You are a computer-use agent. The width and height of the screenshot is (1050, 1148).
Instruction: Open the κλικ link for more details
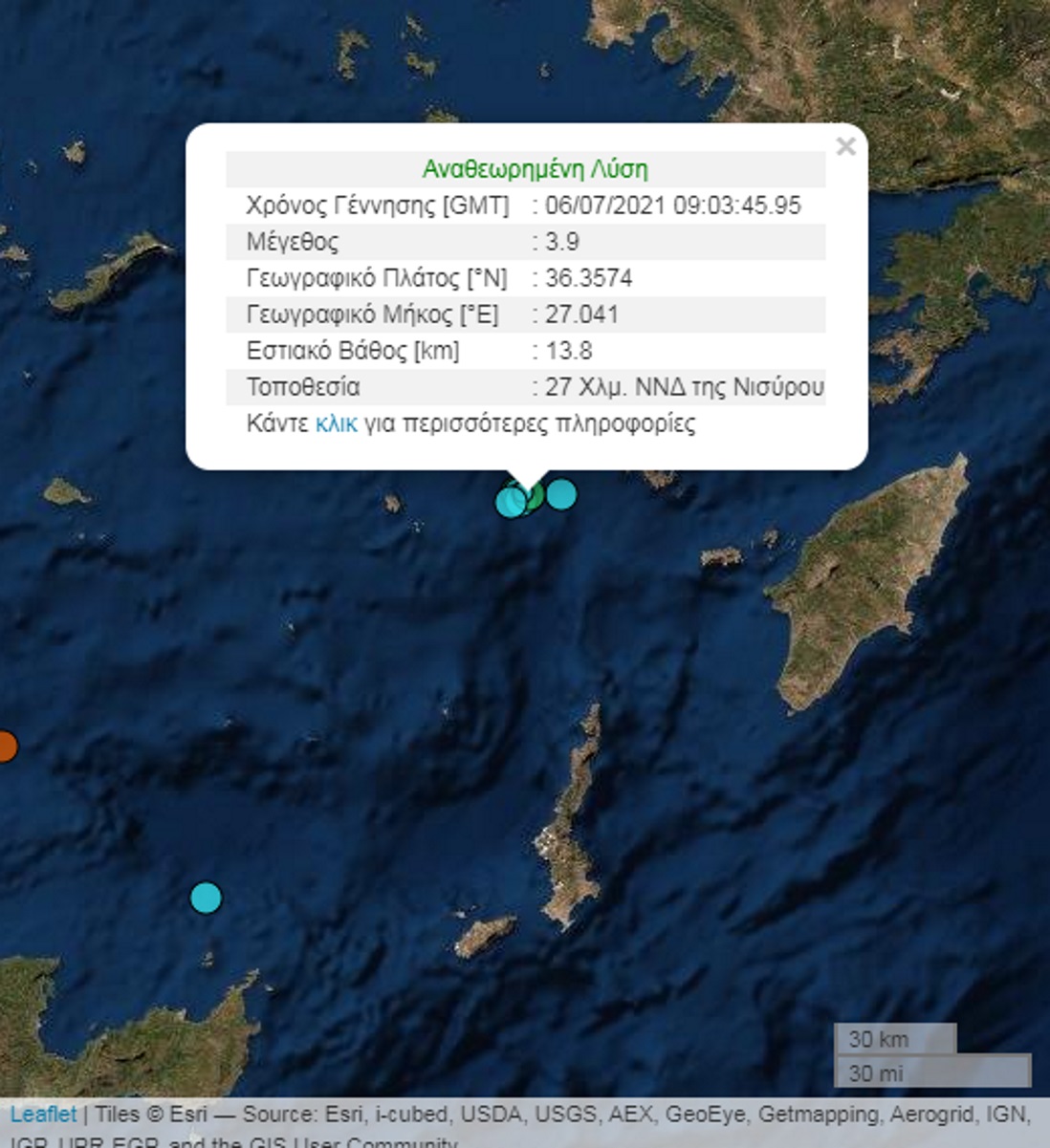tap(336, 423)
